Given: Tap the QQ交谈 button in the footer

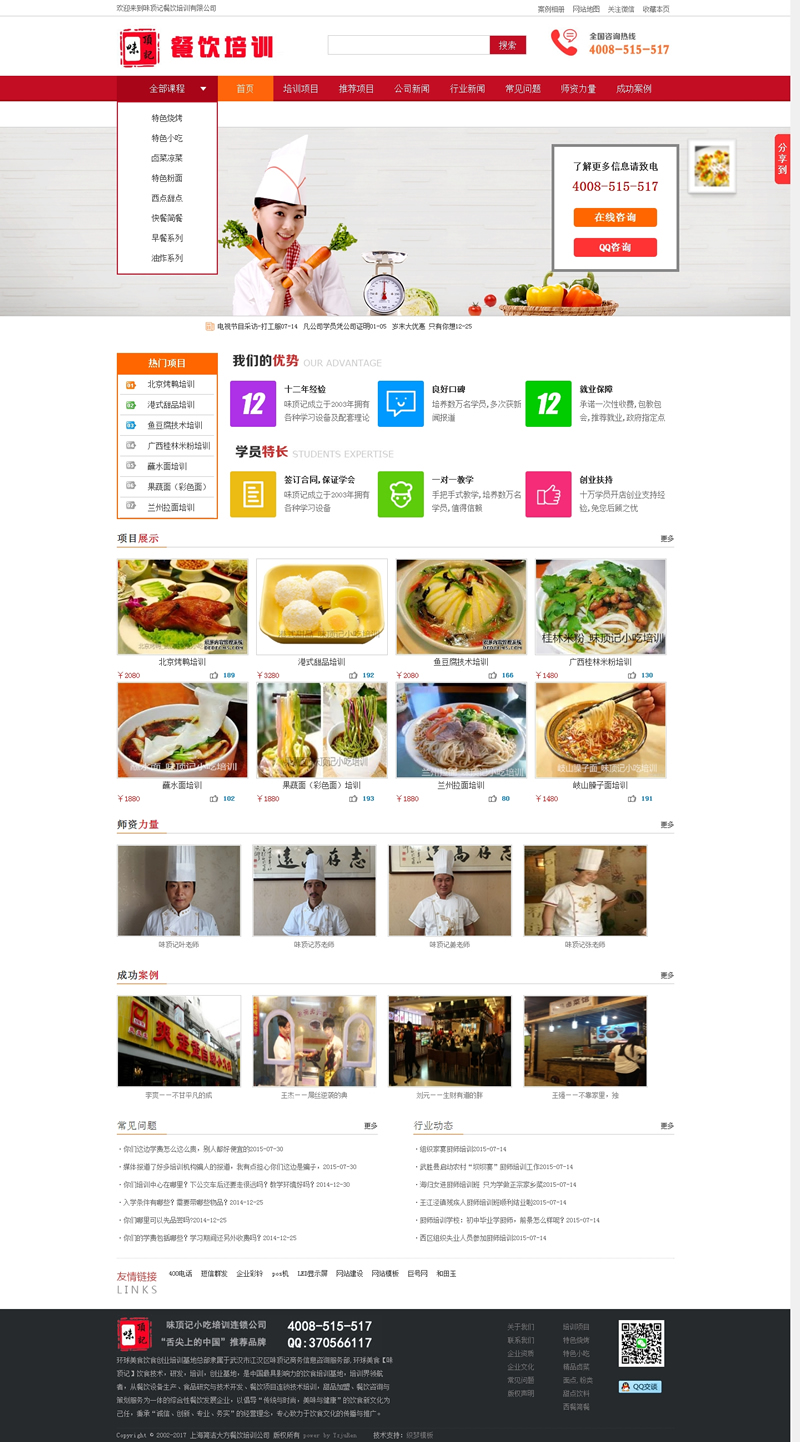Looking at the screenshot, I should click(x=640, y=1386).
